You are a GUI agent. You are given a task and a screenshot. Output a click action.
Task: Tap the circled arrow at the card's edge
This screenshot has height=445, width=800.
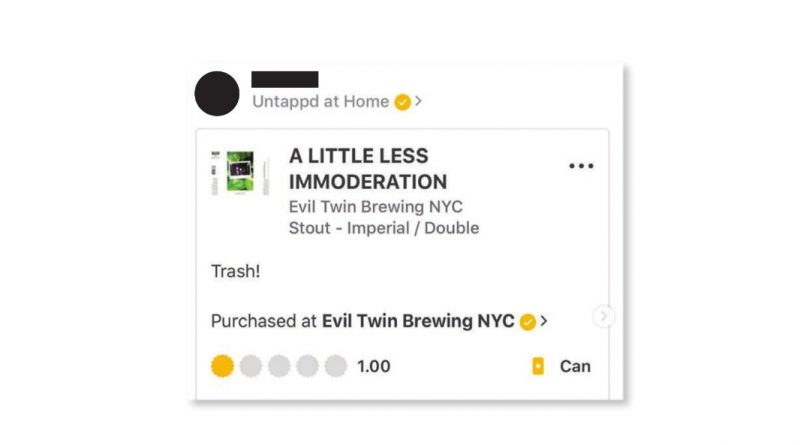604,318
